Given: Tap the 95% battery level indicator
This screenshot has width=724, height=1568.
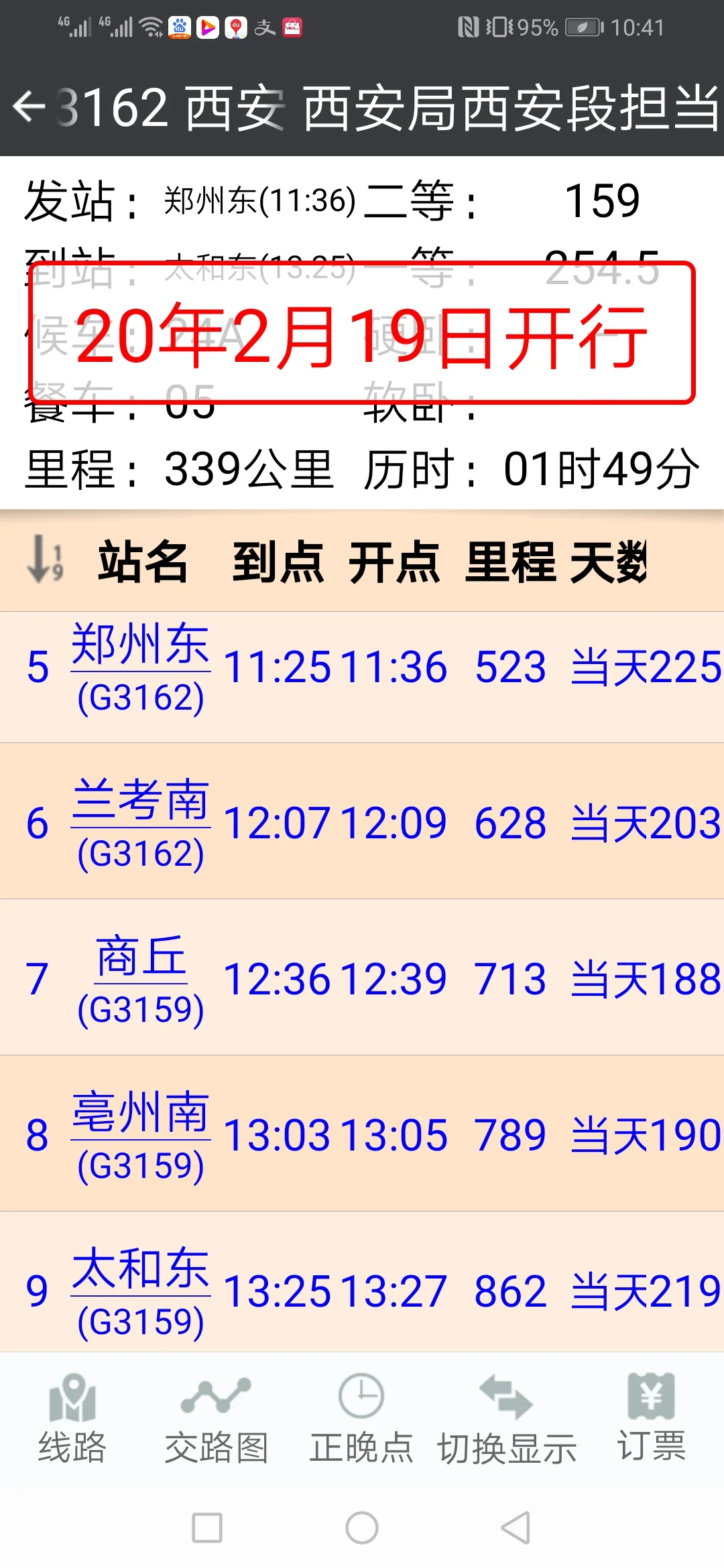Looking at the screenshot, I should 538,27.
